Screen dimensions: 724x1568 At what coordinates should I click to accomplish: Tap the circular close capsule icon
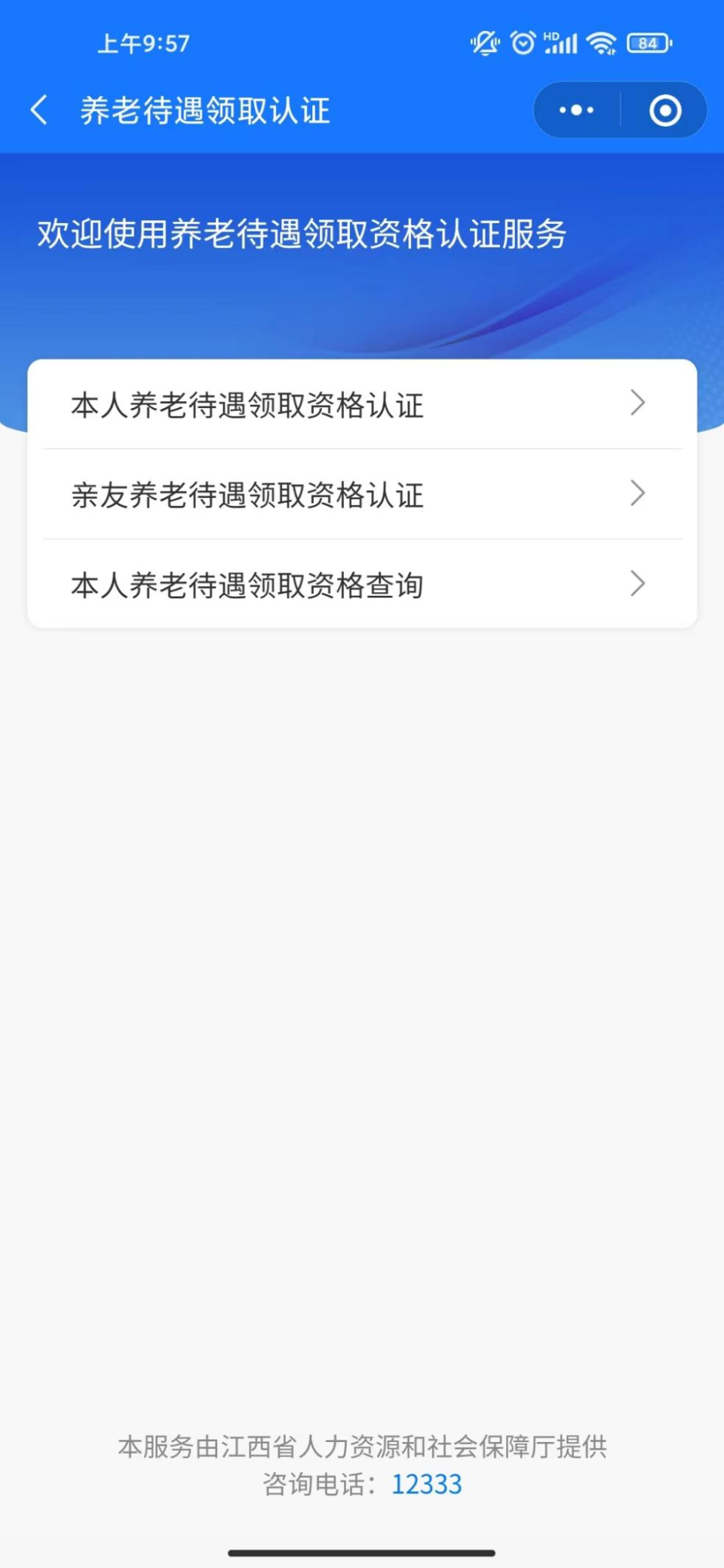tap(665, 110)
